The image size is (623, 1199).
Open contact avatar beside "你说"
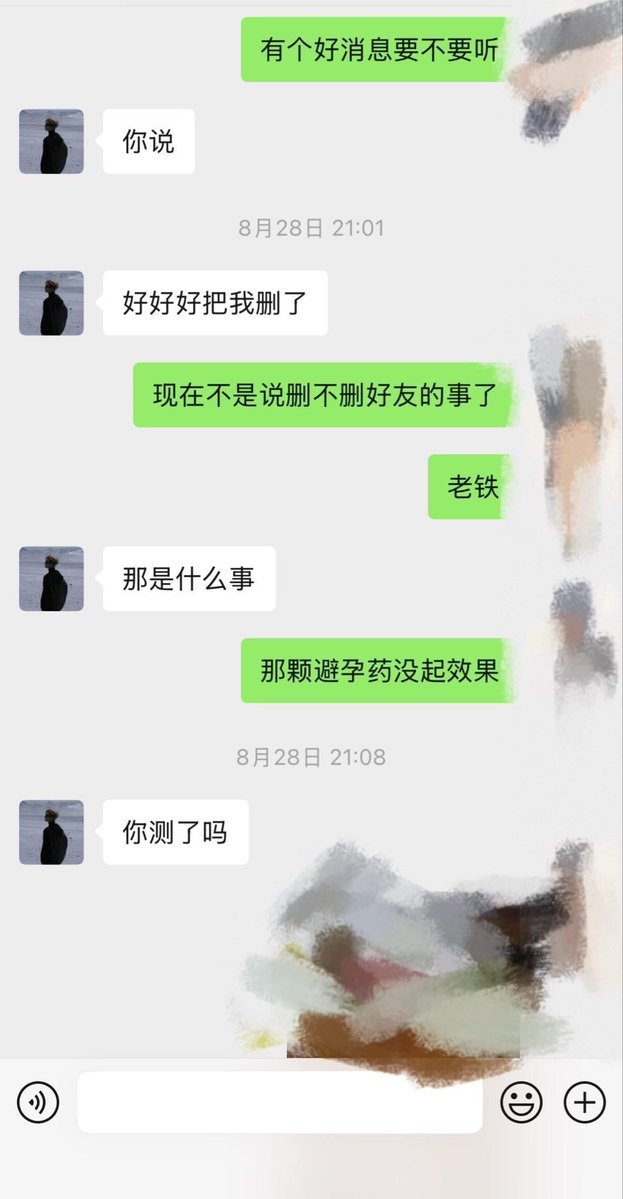pos(51,141)
